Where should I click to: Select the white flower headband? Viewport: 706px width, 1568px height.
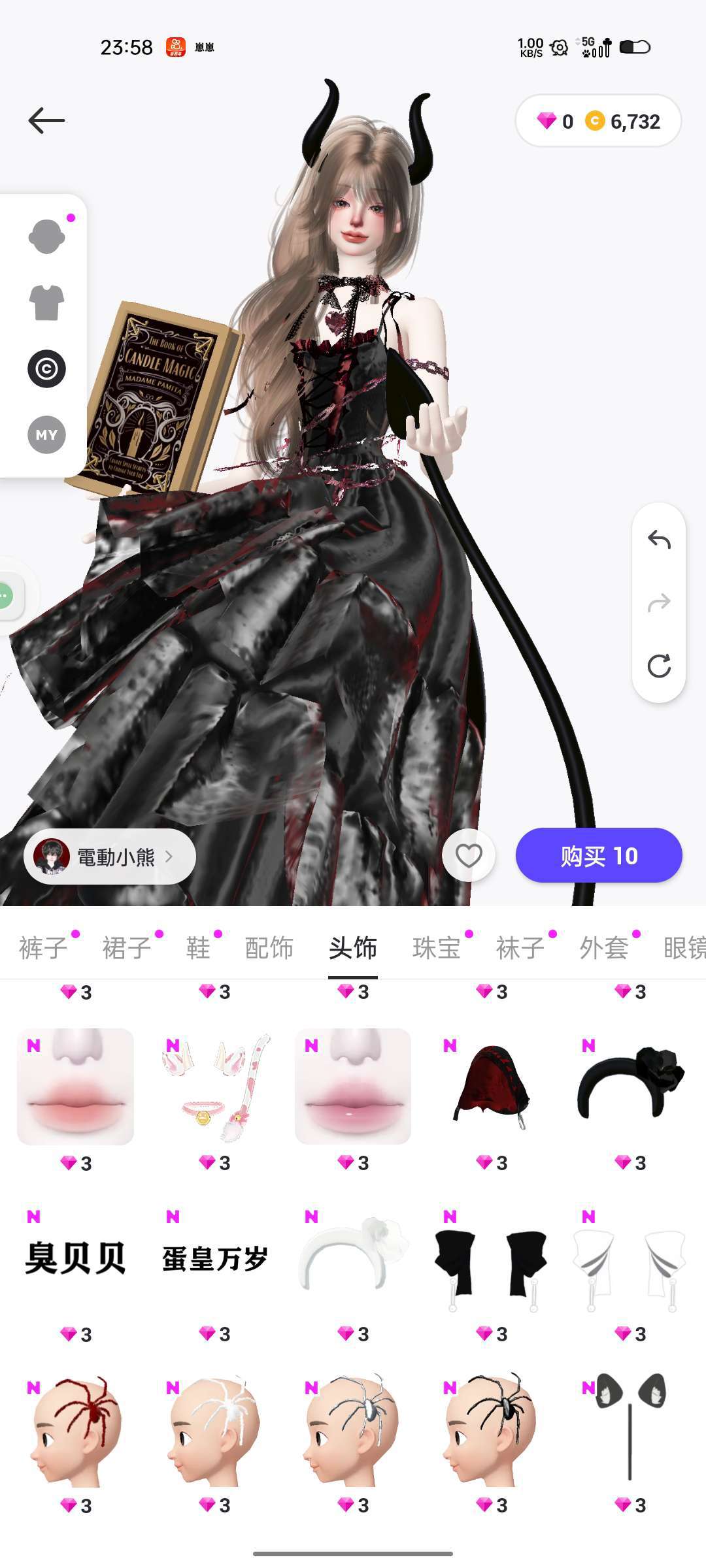pyautogui.click(x=353, y=1258)
